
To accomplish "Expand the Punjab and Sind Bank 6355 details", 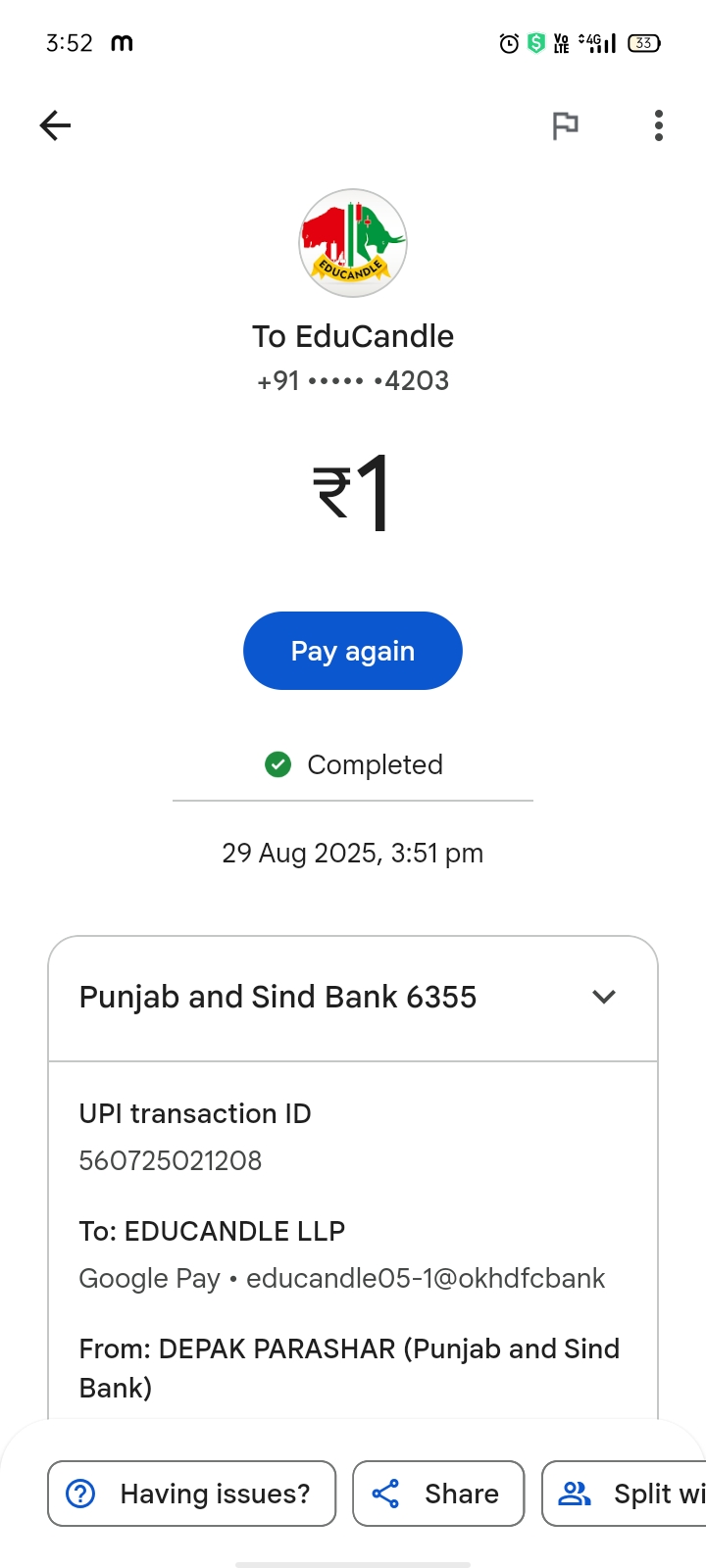I will [603, 997].
